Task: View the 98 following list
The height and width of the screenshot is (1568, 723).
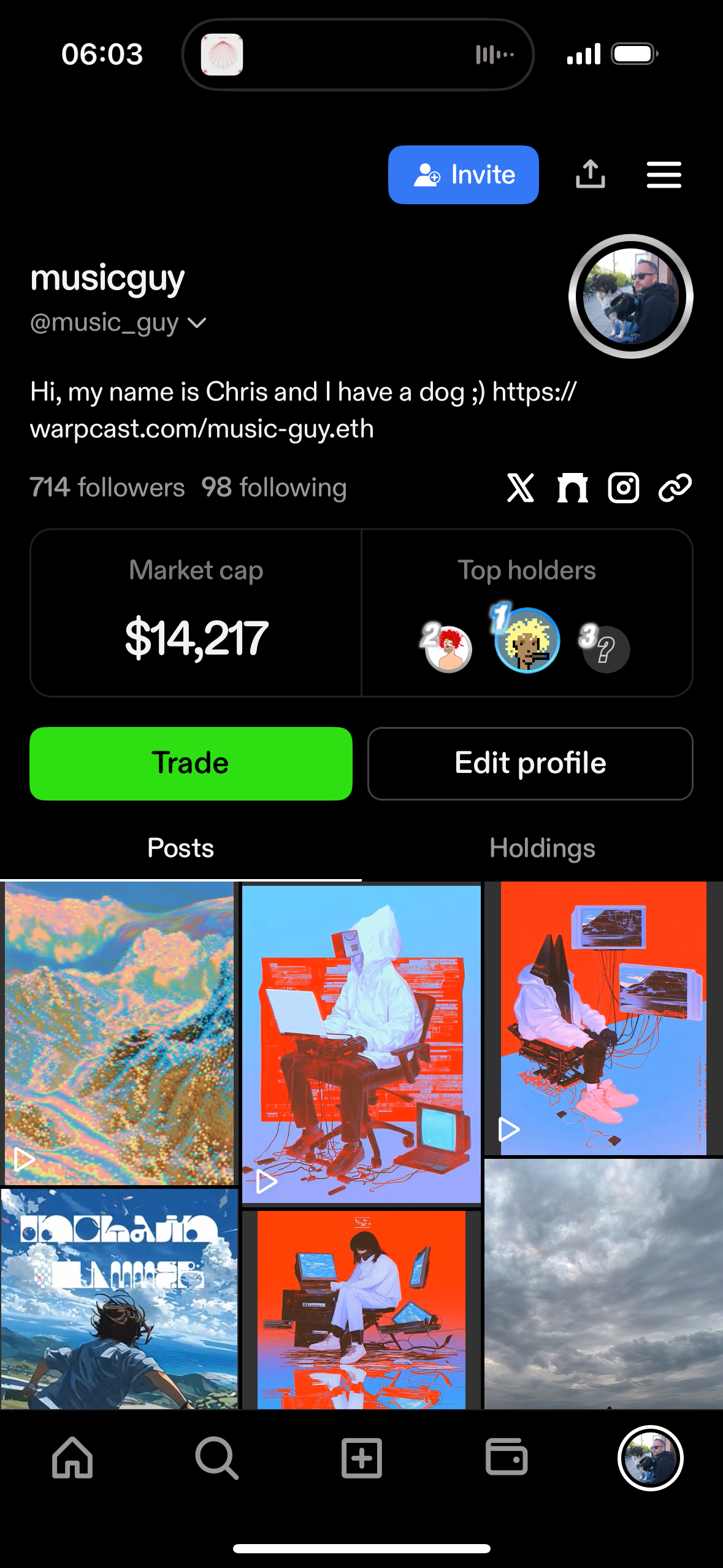Action: tap(274, 488)
